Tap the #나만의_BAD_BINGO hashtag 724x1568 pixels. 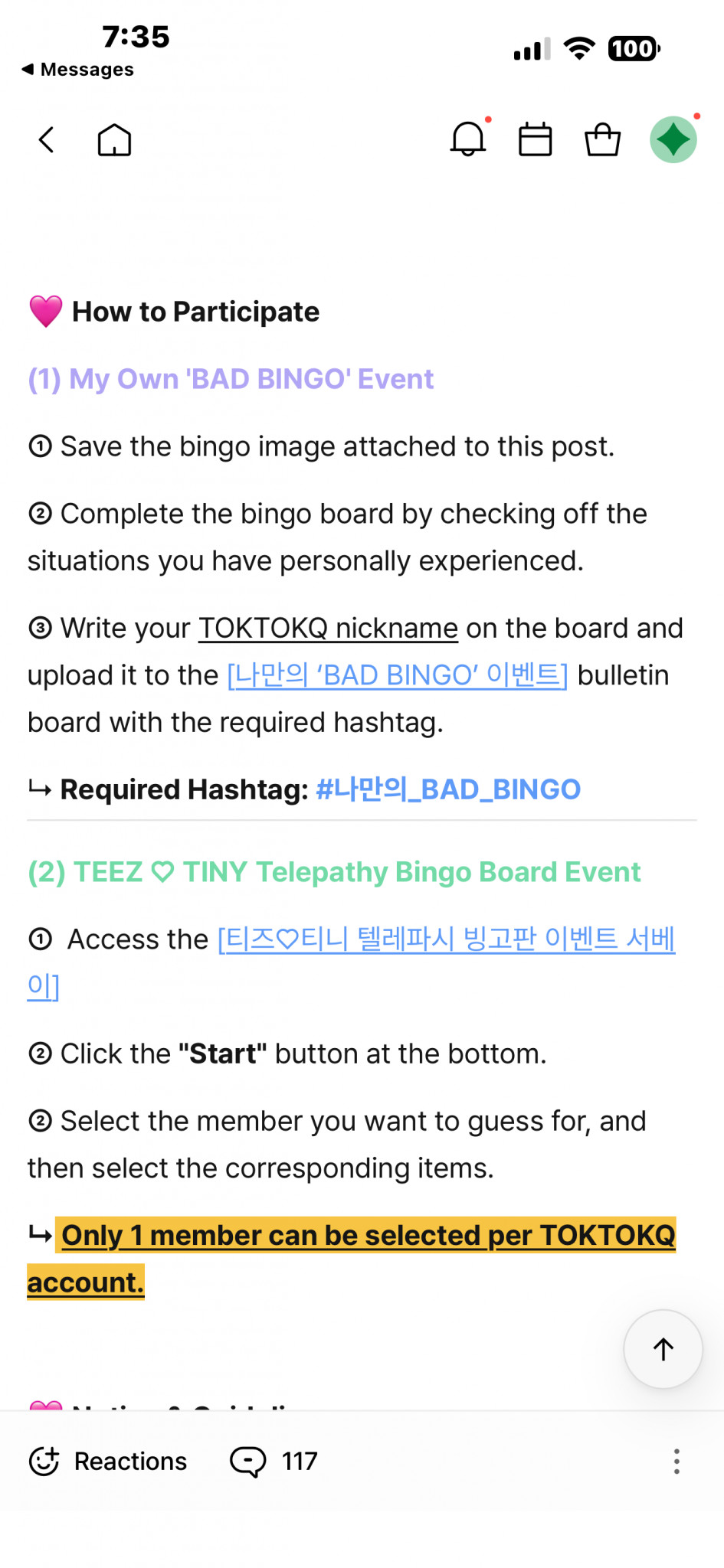(448, 789)
